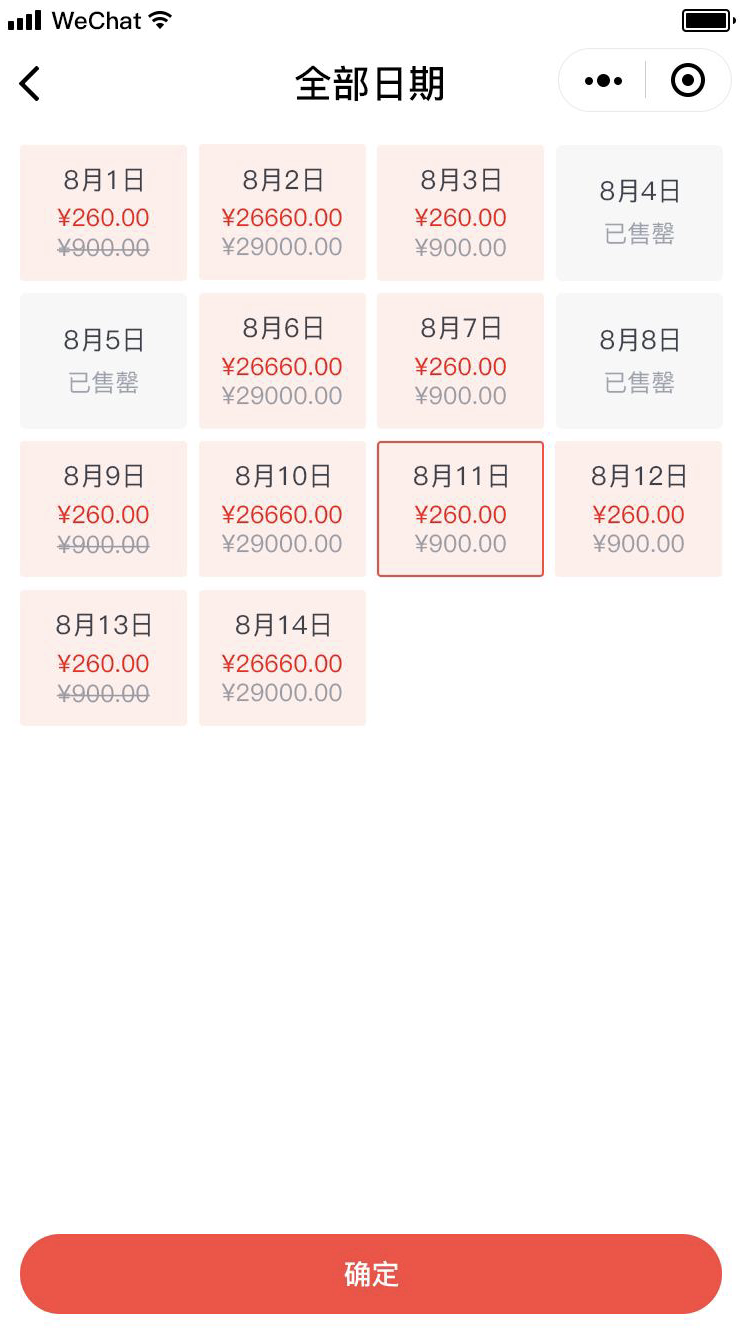Pick the 8月3日 date tile
The height and width of the screenshot is (1332, 746).
(x=460, y=213)
